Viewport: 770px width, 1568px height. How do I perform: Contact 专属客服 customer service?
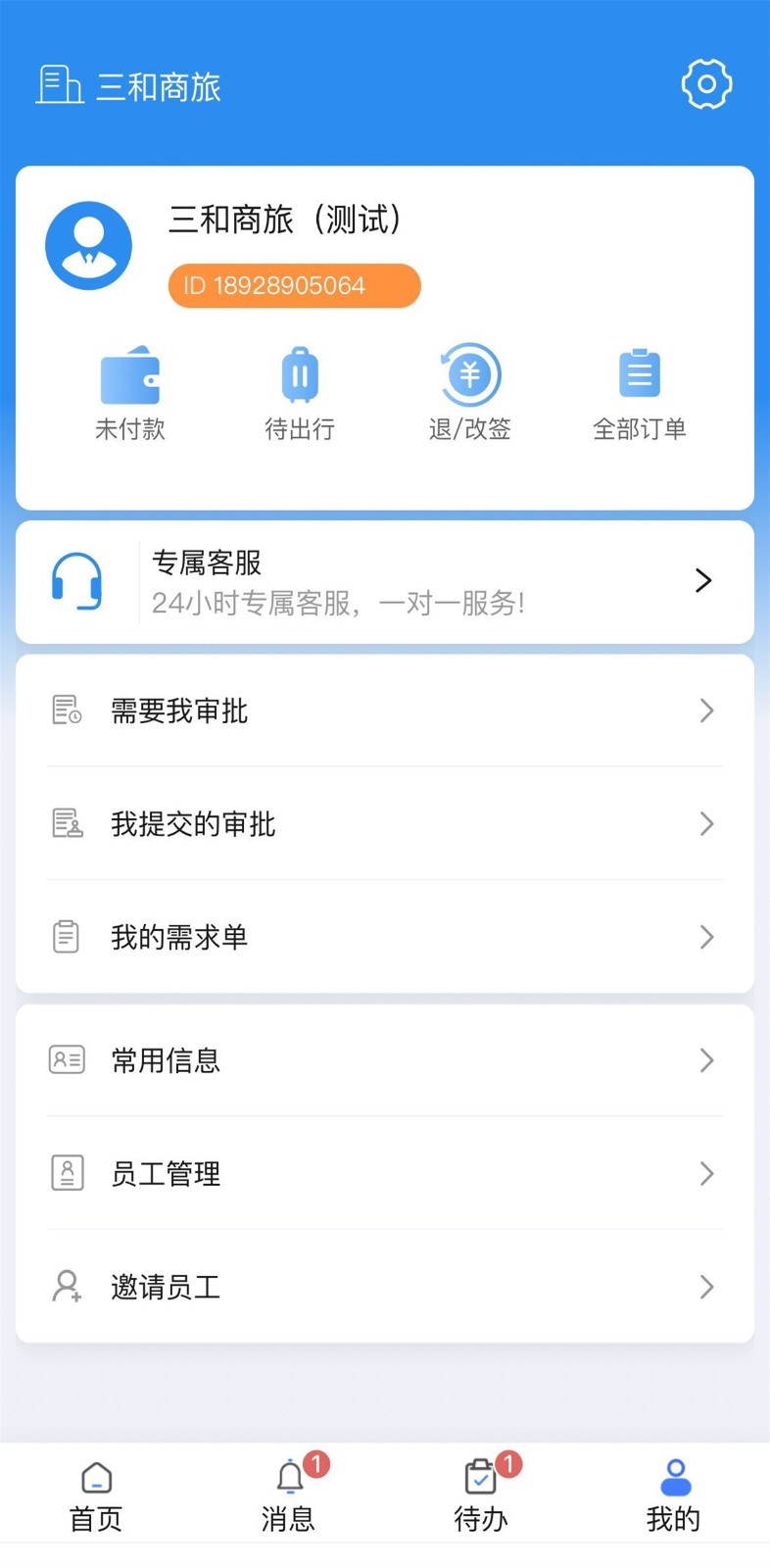pos(385,582)
